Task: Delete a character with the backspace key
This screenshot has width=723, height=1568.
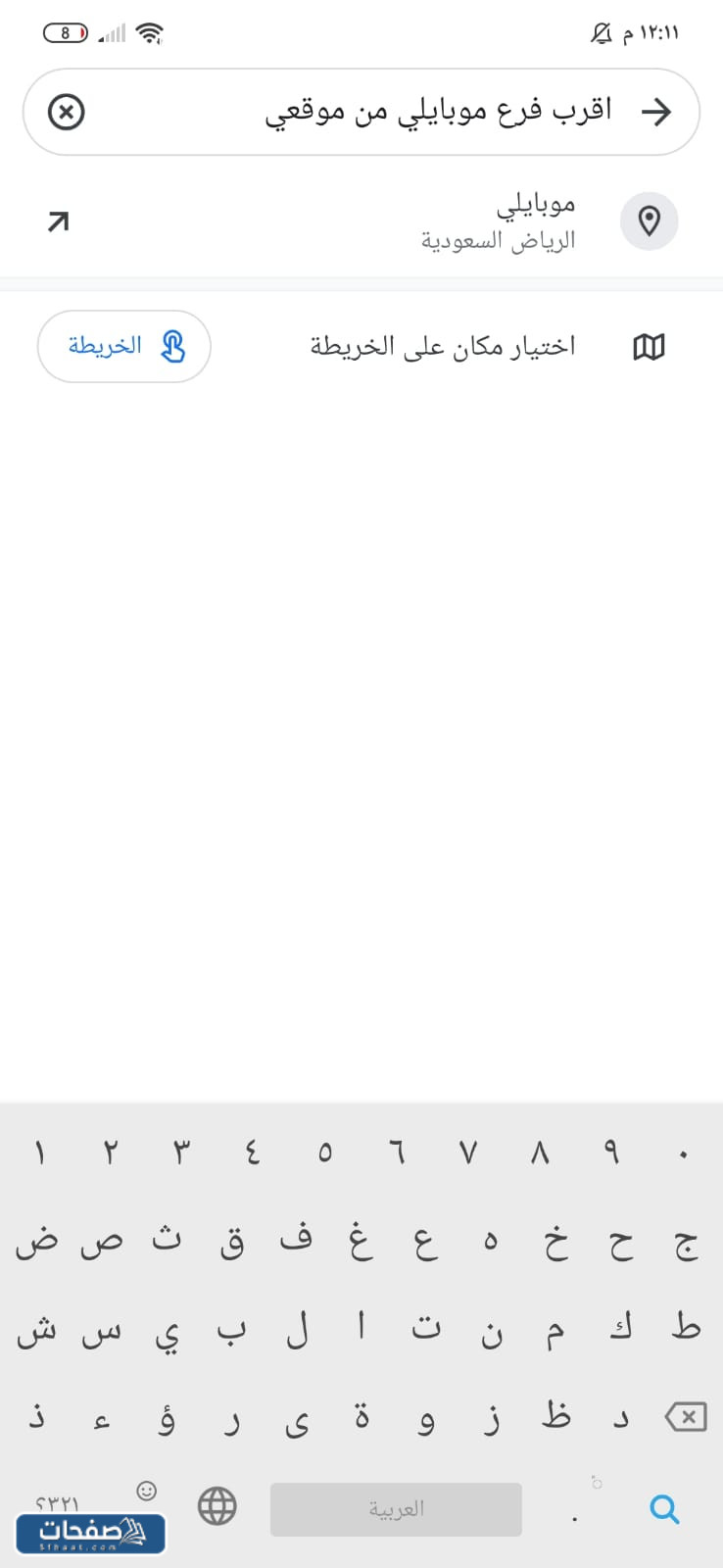Action: click(685, 1417)
